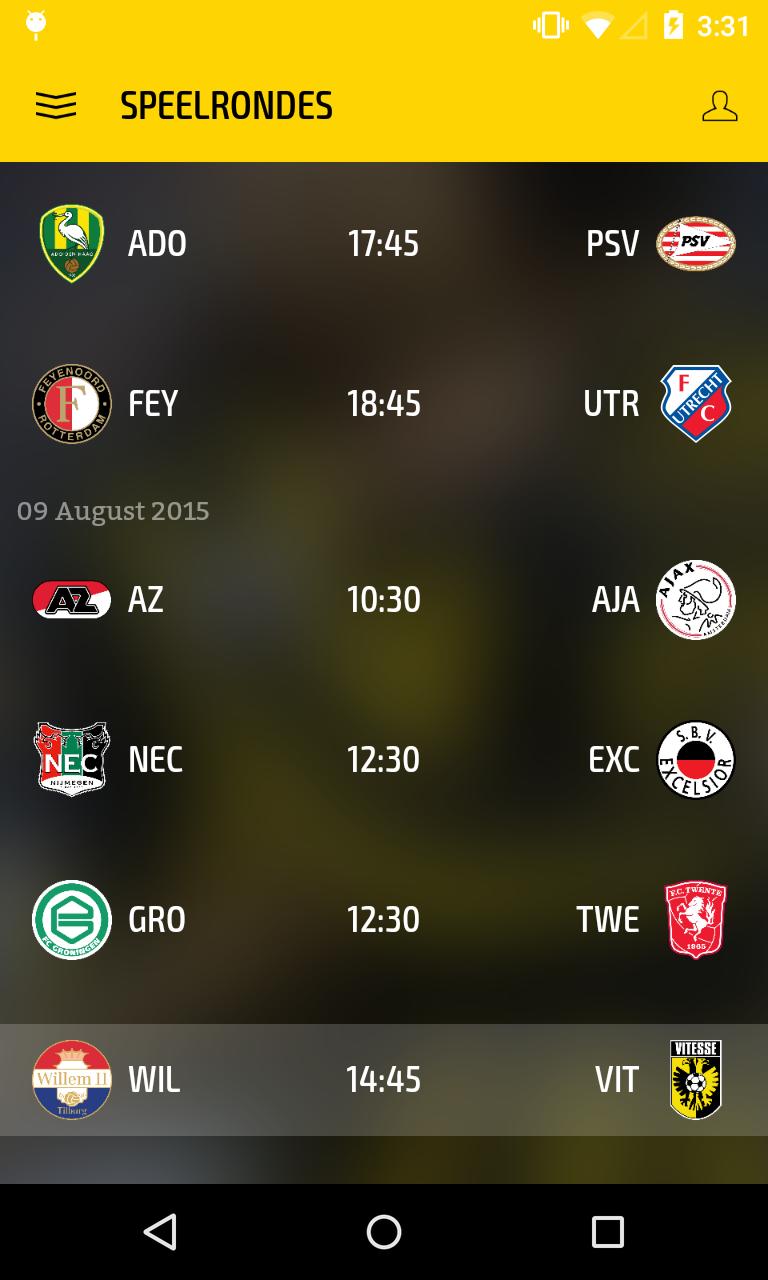Tap the FC Groningen badge
Viewport: 768px width, 1280px height.
[x=71, y=919]
